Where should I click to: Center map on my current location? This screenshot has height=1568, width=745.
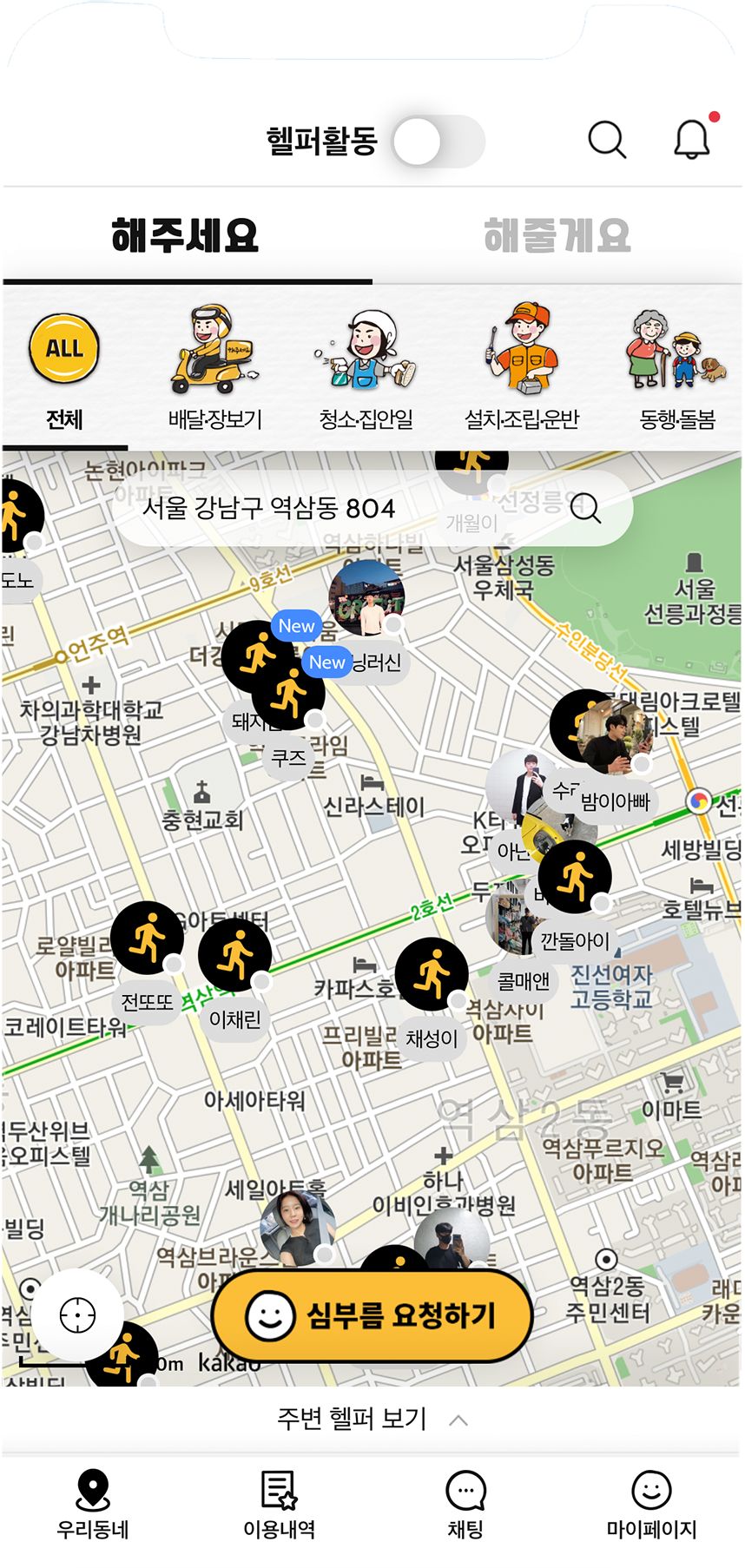pos(77,1315)
